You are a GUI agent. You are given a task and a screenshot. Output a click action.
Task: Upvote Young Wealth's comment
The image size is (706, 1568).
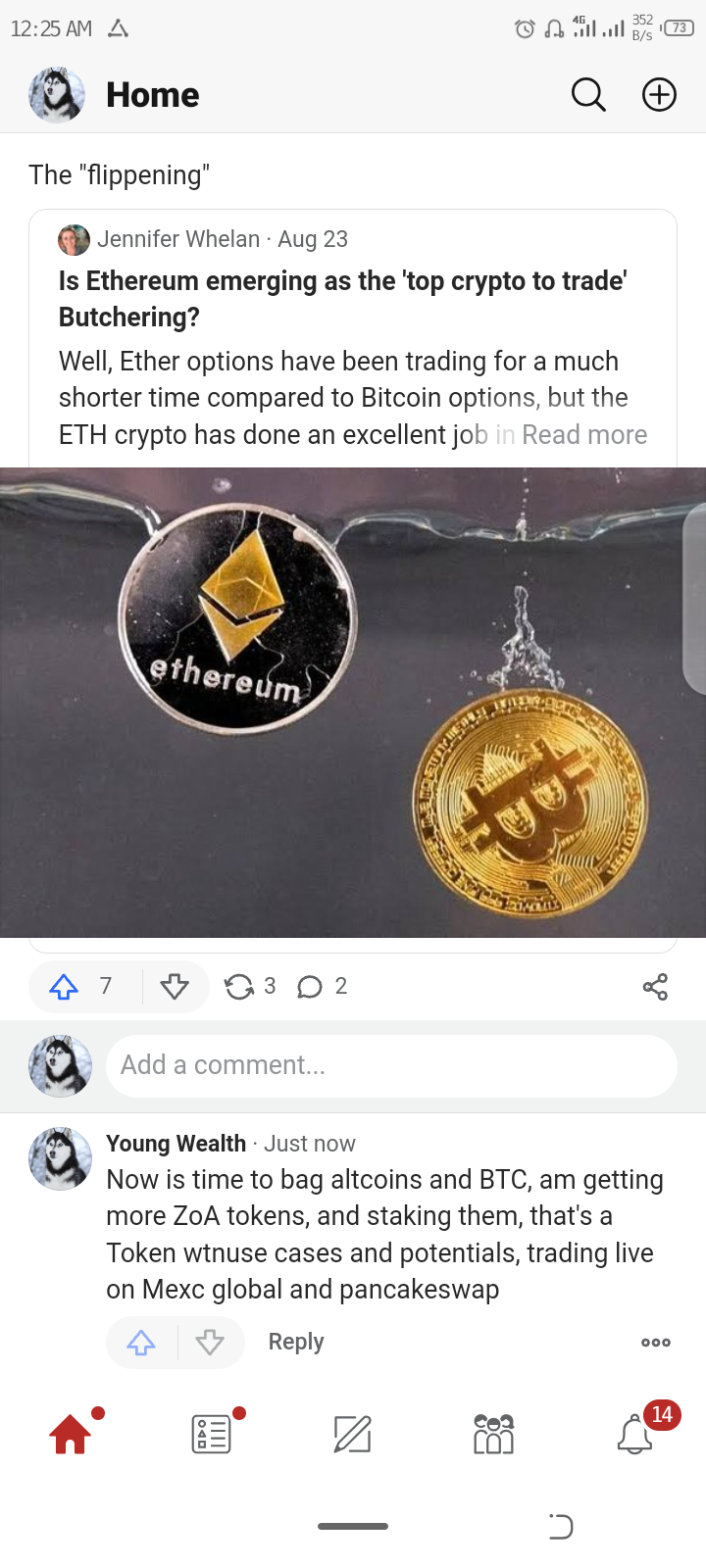pos(141,1343)
